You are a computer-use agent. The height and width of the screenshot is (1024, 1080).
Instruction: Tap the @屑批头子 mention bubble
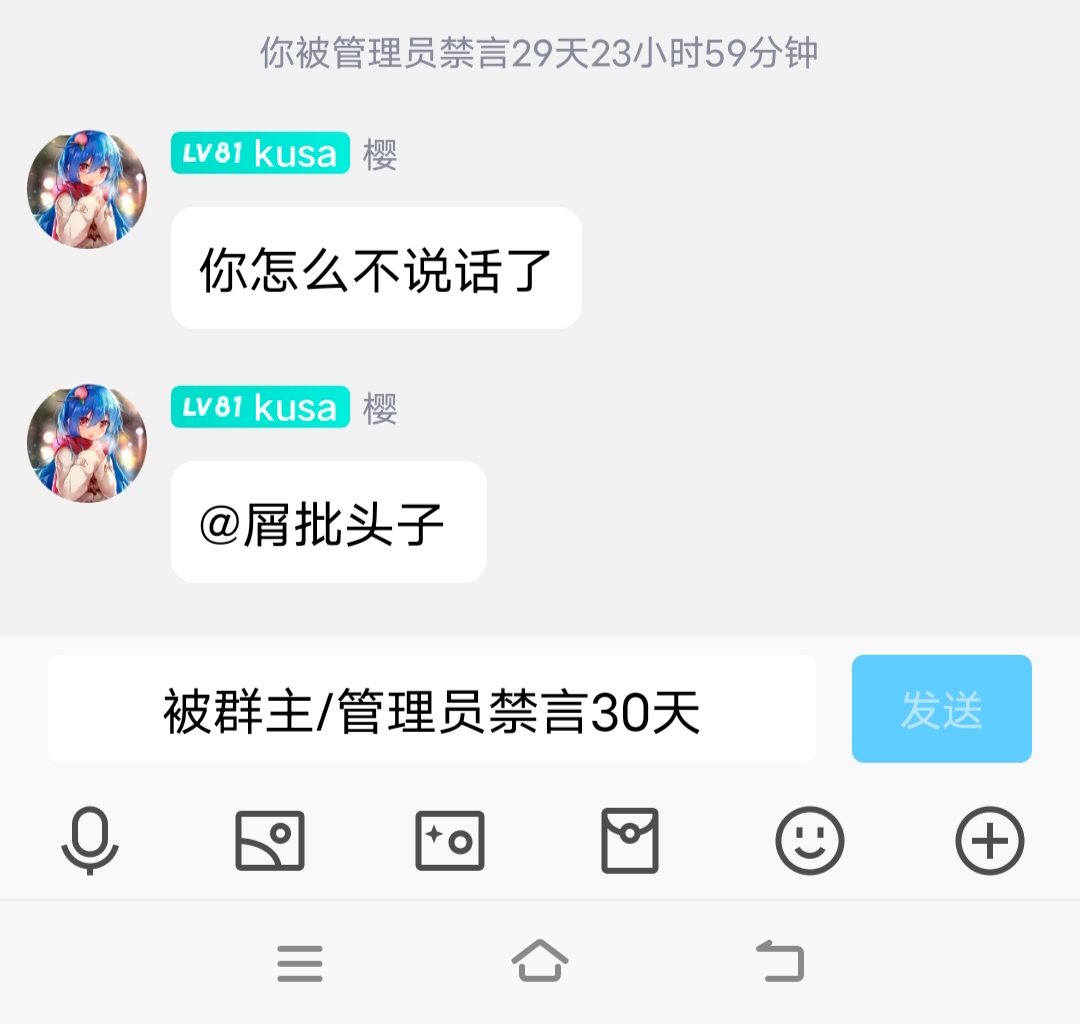[x=328, y=522]
